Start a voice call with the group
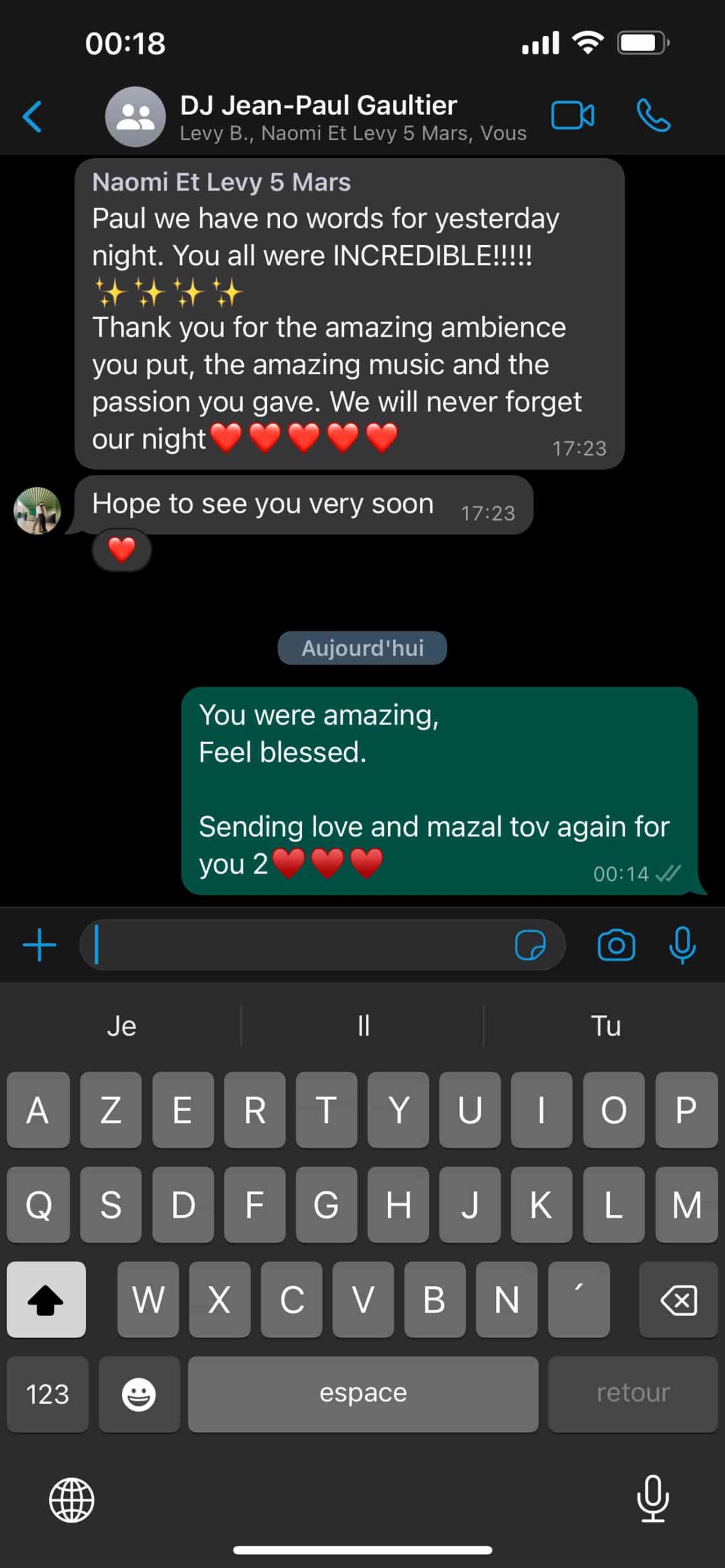 click(653, 115)
